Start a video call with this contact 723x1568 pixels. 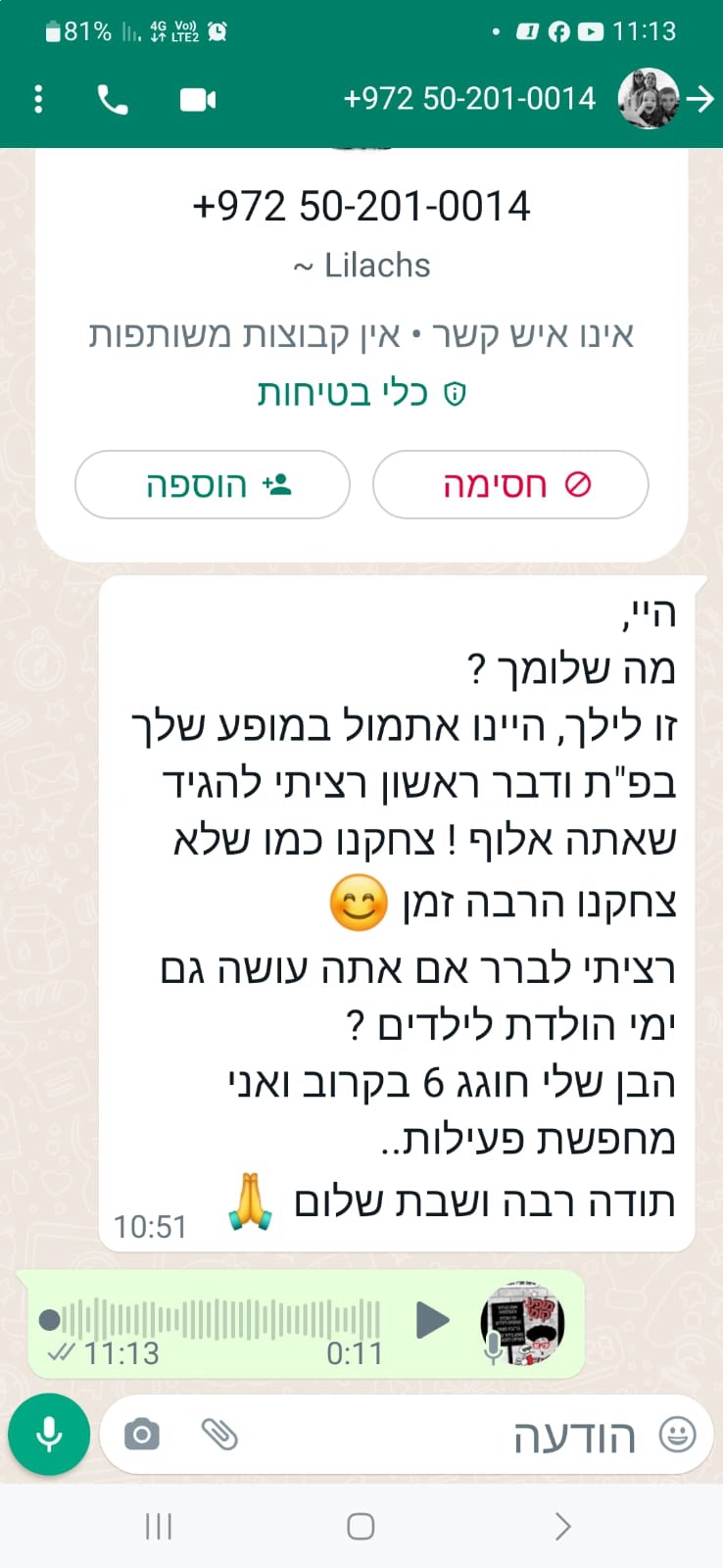pyautogui.click(x=195, y=99)
